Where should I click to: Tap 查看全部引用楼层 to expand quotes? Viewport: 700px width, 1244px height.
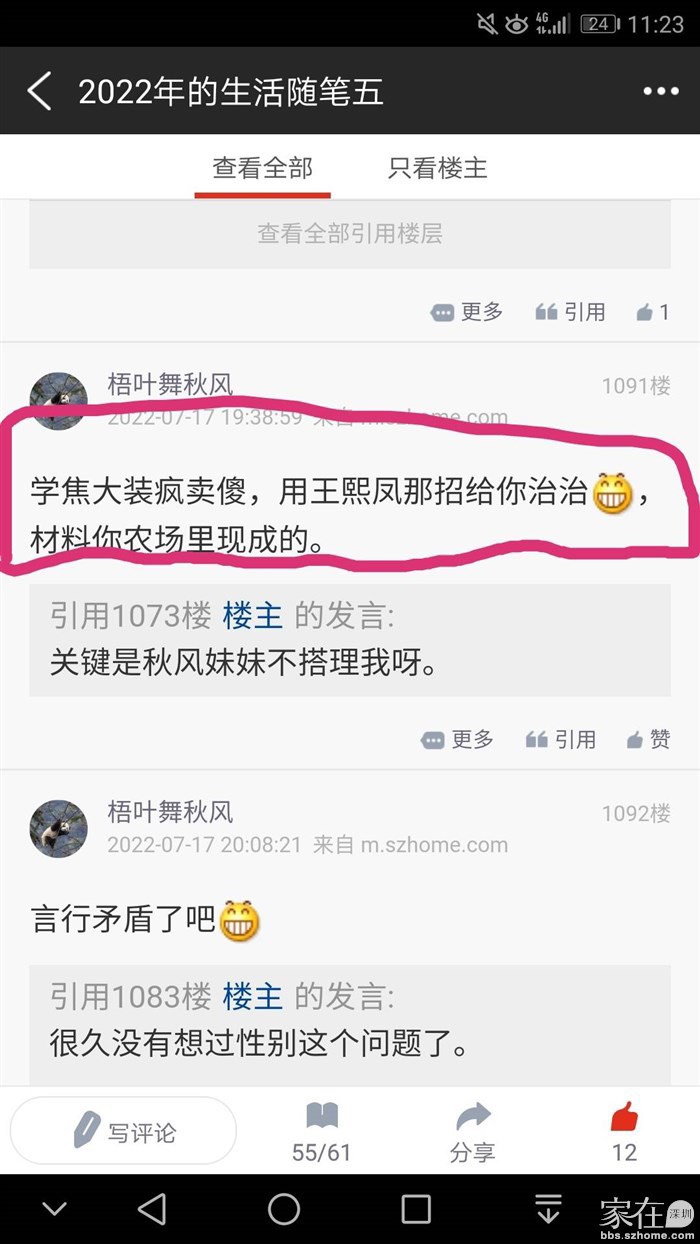(349, 234)
